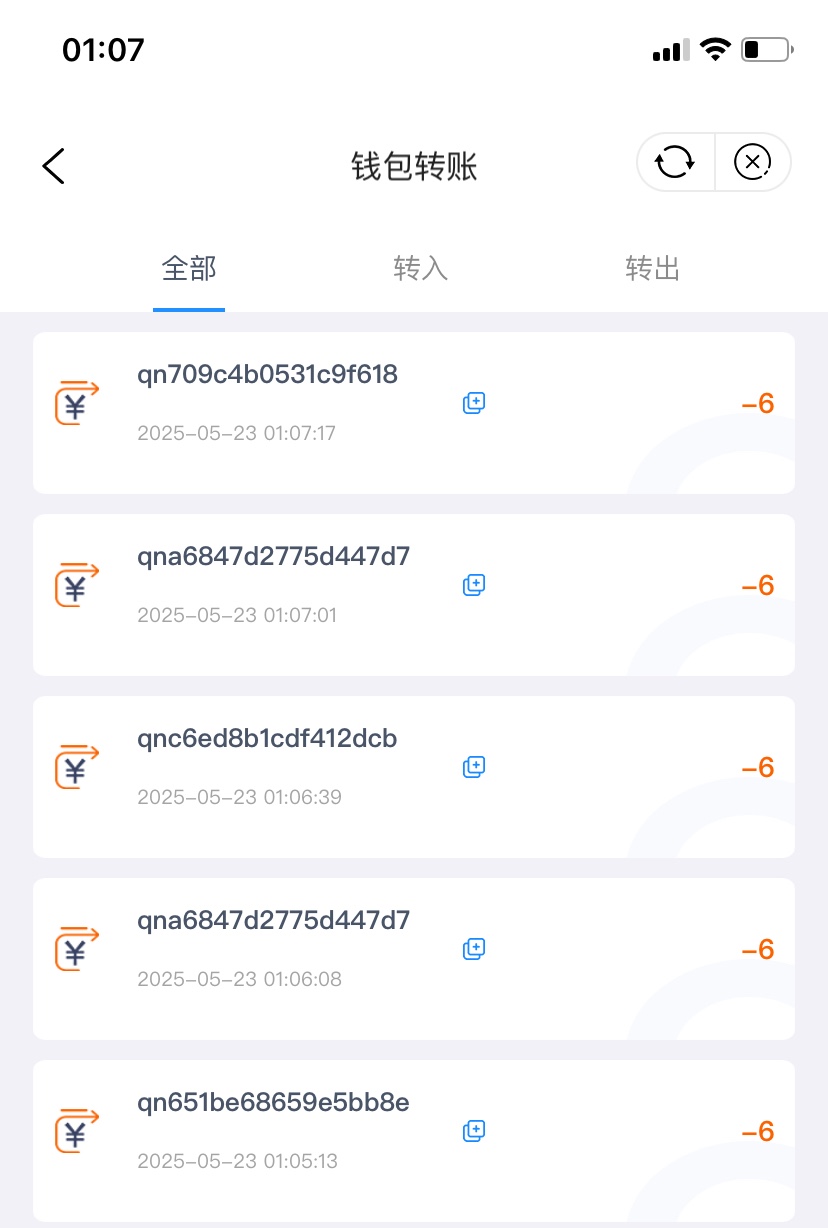
Task: Copy the address qnc6ed8b1cdf412dcb
Action: pyautogui.click(x=474, y=767)
